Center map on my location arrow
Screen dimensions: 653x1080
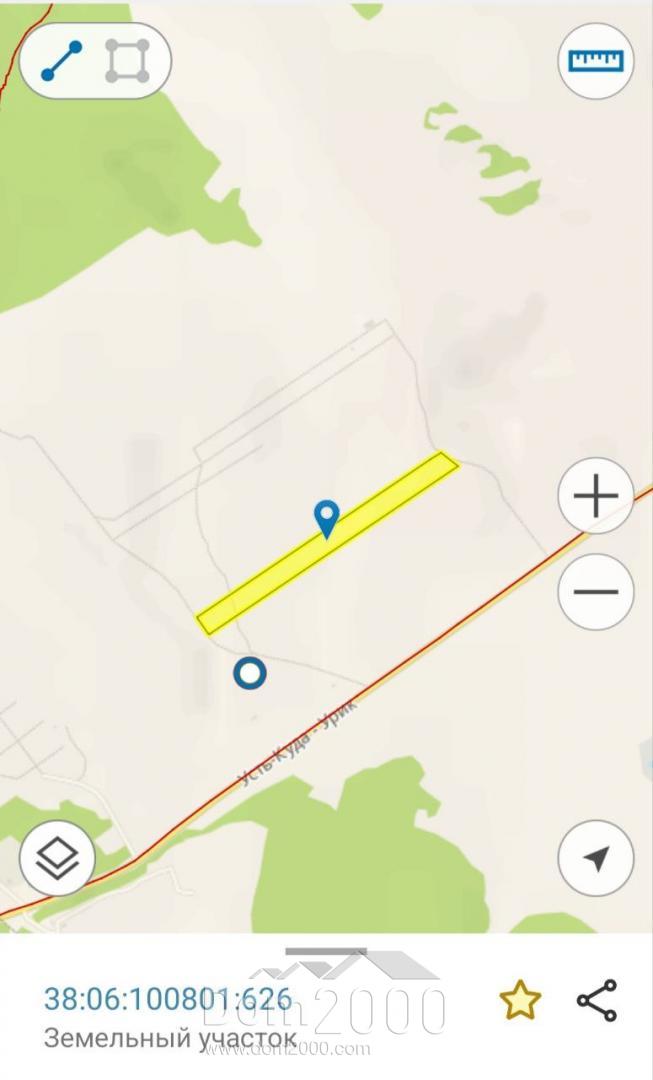pyautogui.click(x=595, y=858)
